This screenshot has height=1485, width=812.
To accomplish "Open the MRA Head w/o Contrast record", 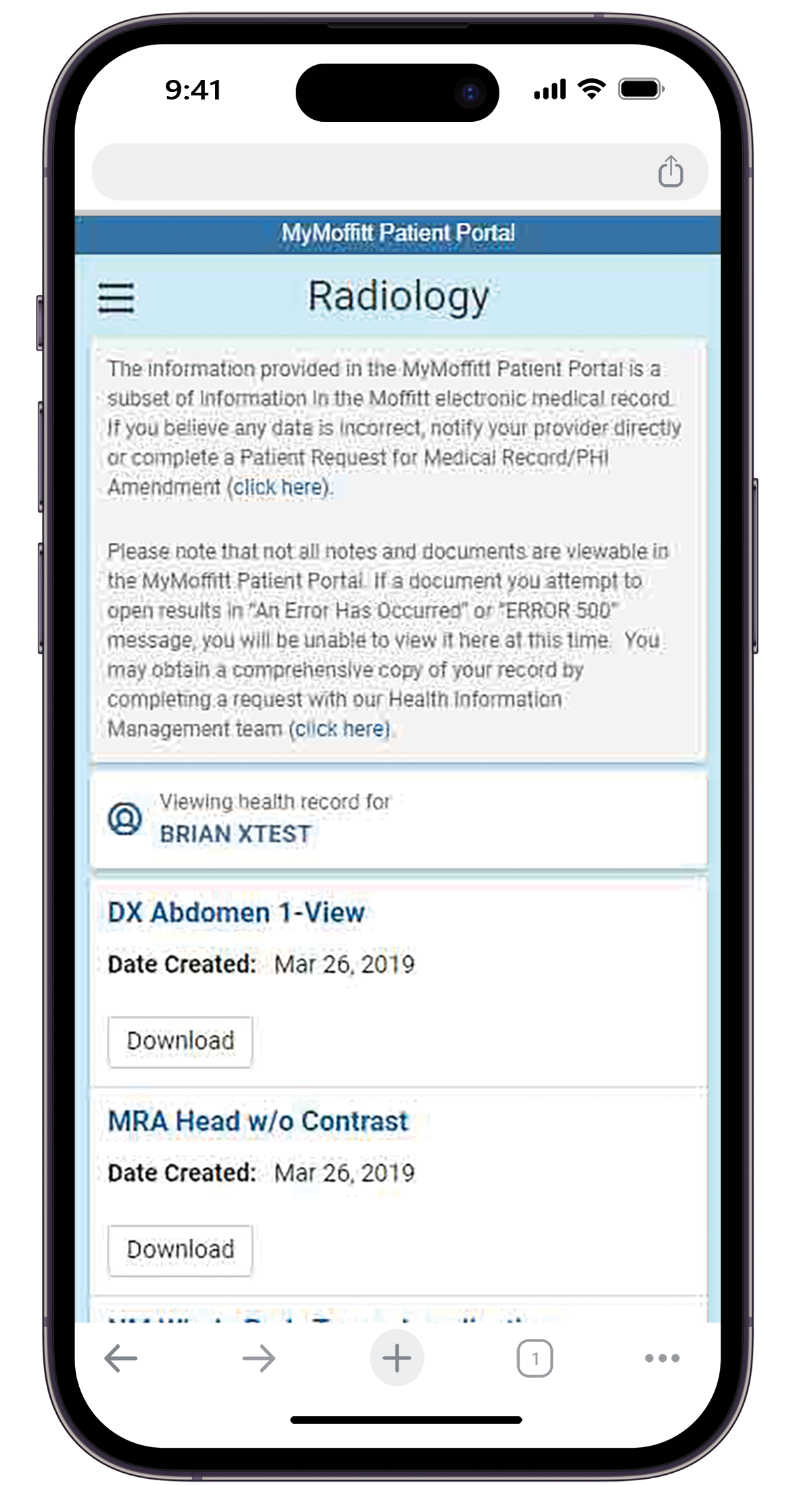I will pyautogui.click(x=258, y=1122).
